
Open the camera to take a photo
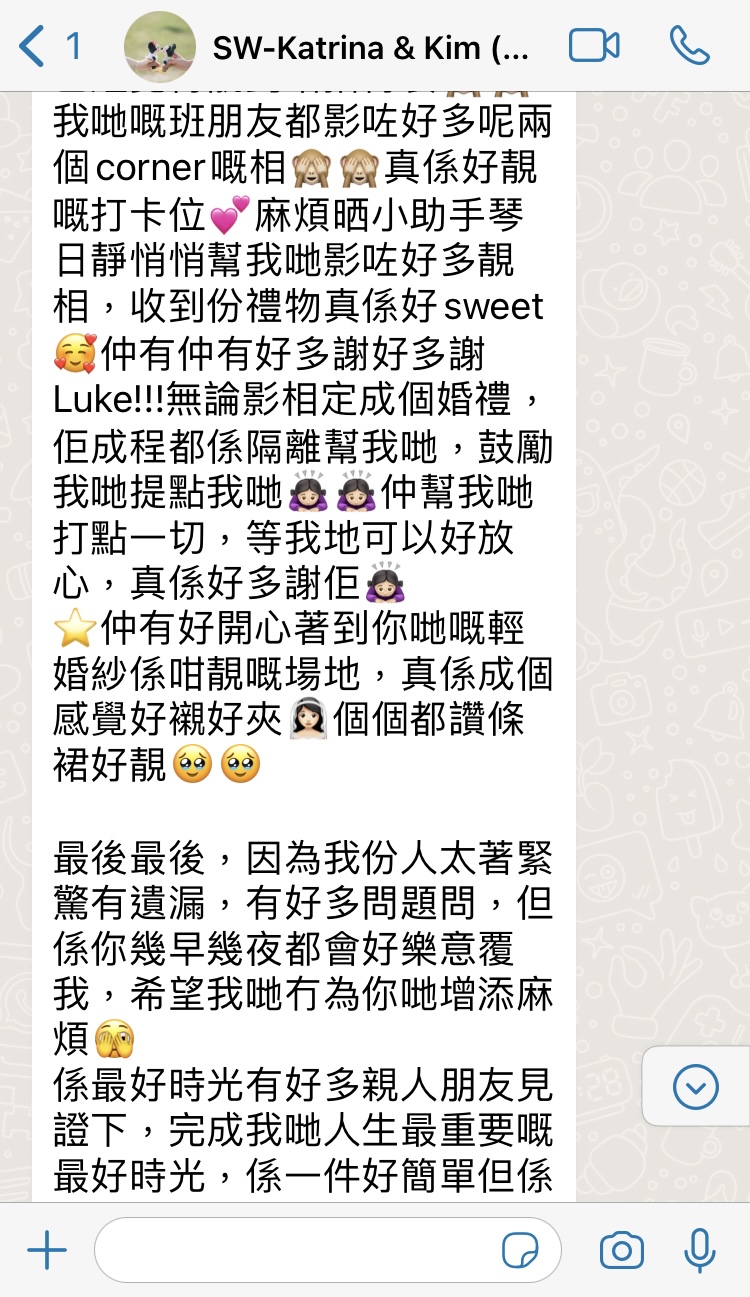pyautogui.click(x=621, y=1250)
